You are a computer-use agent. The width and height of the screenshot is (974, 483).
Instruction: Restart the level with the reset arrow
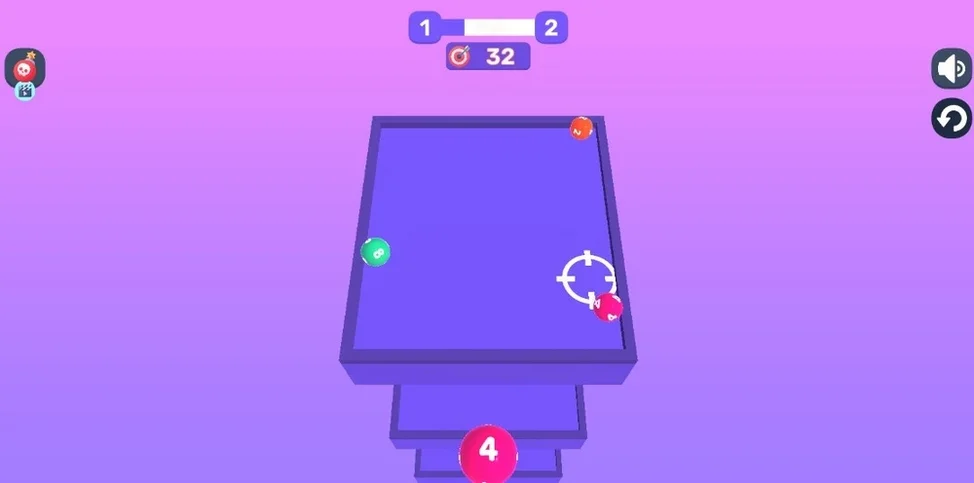951,118
